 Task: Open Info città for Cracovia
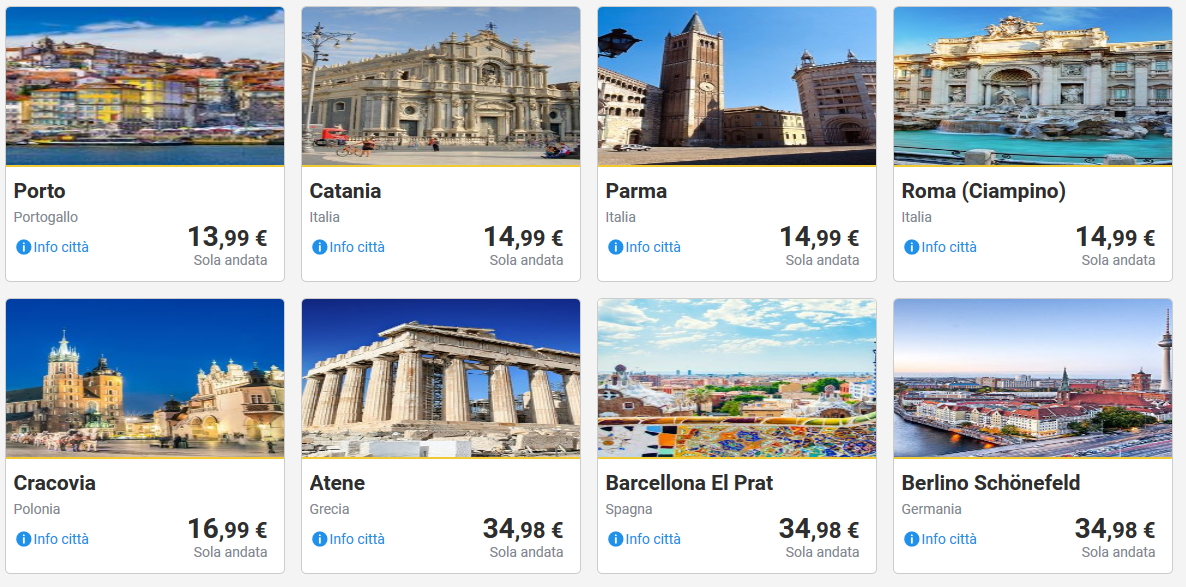[x=53, y=539]
